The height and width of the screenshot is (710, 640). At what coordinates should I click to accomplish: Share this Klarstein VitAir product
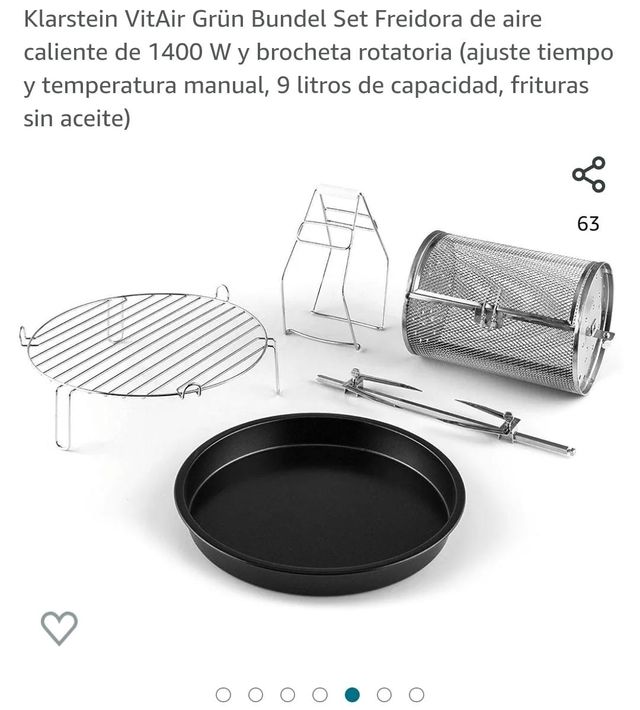pyautogui.click(x=588, y=175)
